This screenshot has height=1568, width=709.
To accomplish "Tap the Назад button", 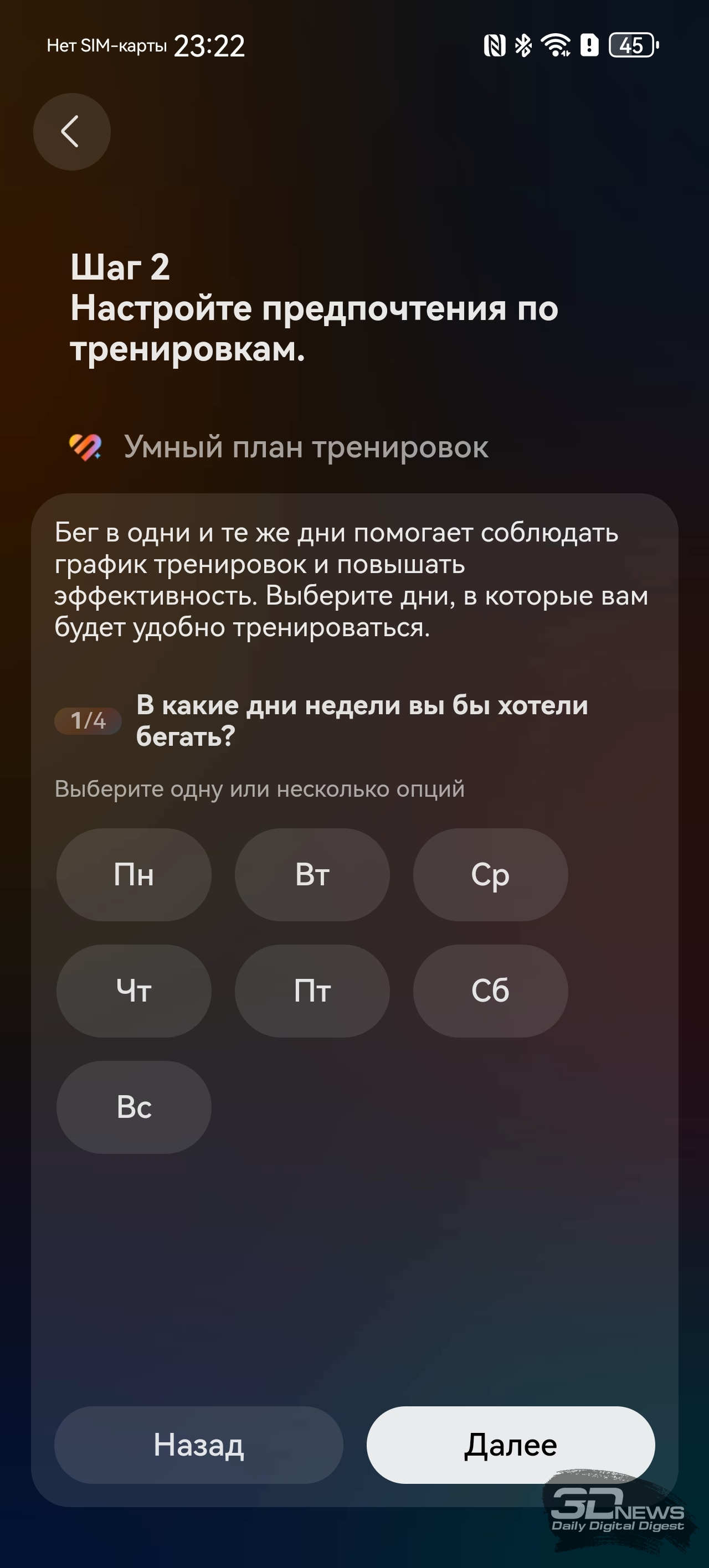I will click(x=198, y=1445).
